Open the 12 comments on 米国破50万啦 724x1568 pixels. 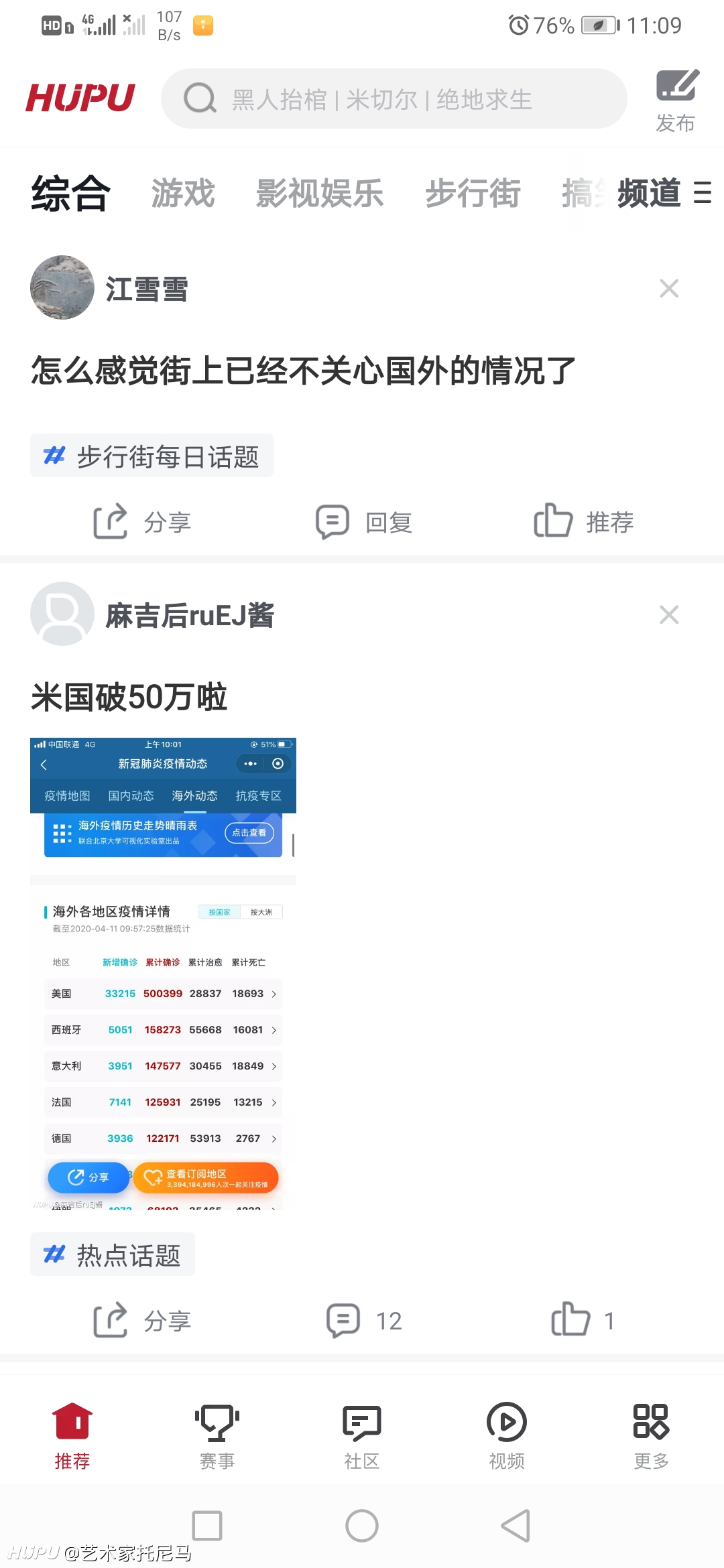[x=364, y=1321]
